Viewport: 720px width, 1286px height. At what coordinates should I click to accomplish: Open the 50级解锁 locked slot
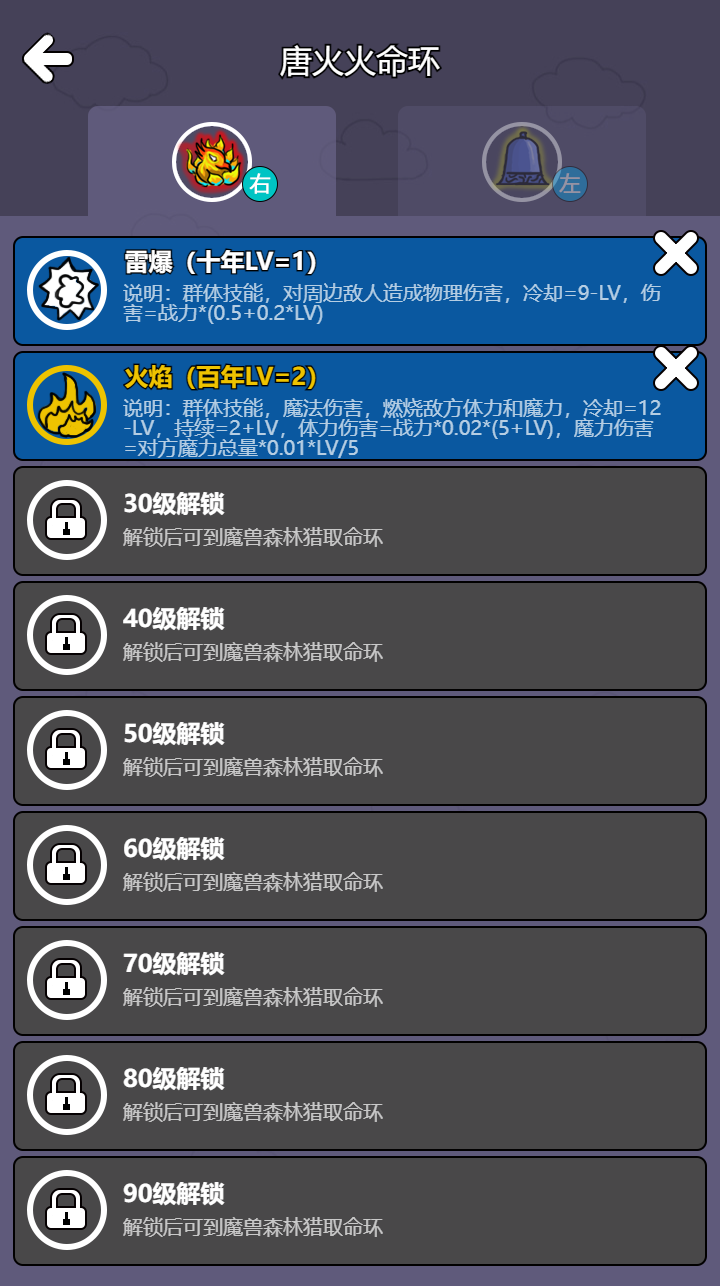pos(360,749)
